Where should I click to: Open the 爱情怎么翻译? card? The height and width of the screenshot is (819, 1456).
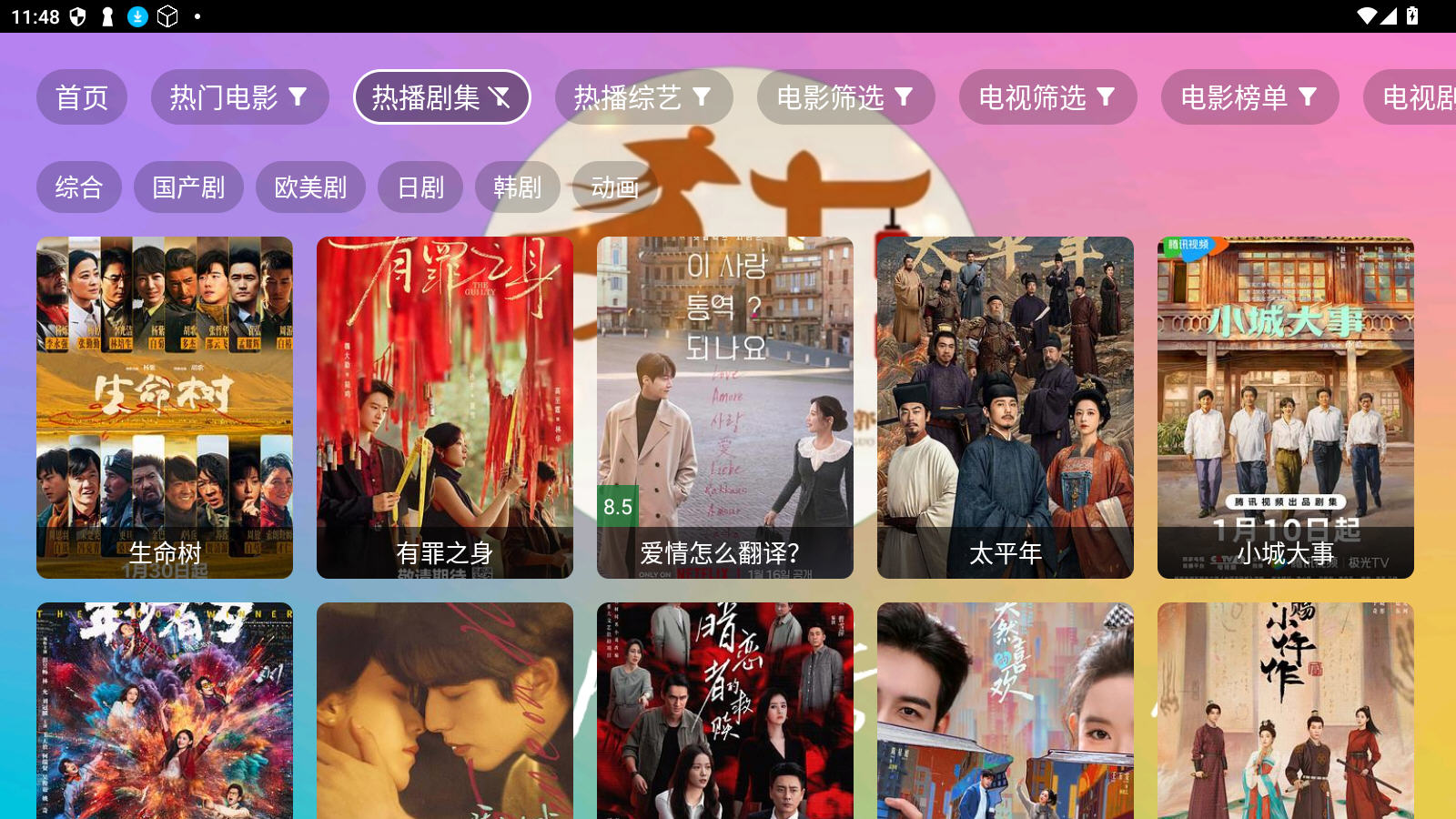pyautogui.click(x=725, y=407)
